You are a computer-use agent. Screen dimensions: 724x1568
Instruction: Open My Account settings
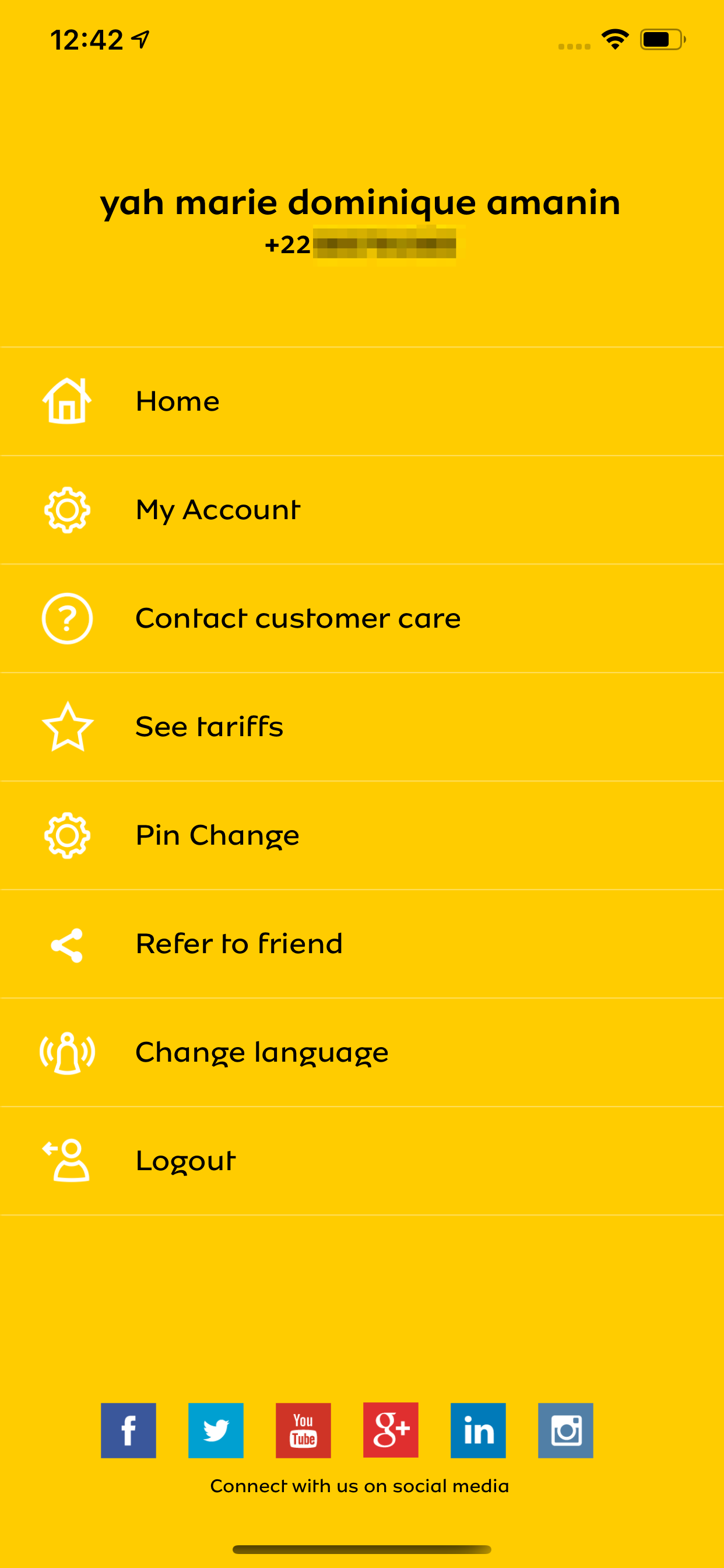[218, 510]
